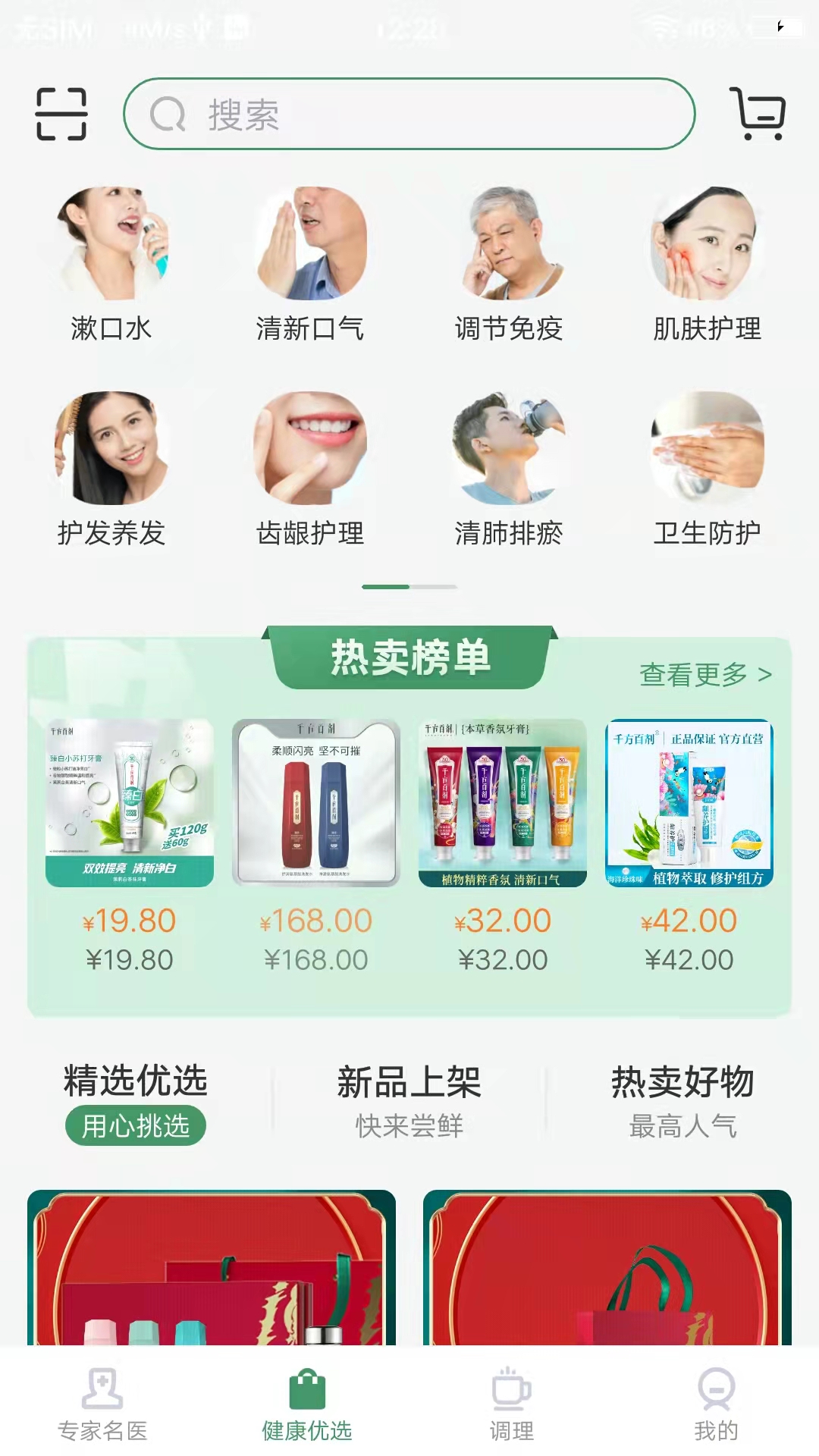819x1456 pixels.
Task: Open the shopping cart
Action: click(x=757, y=114)
